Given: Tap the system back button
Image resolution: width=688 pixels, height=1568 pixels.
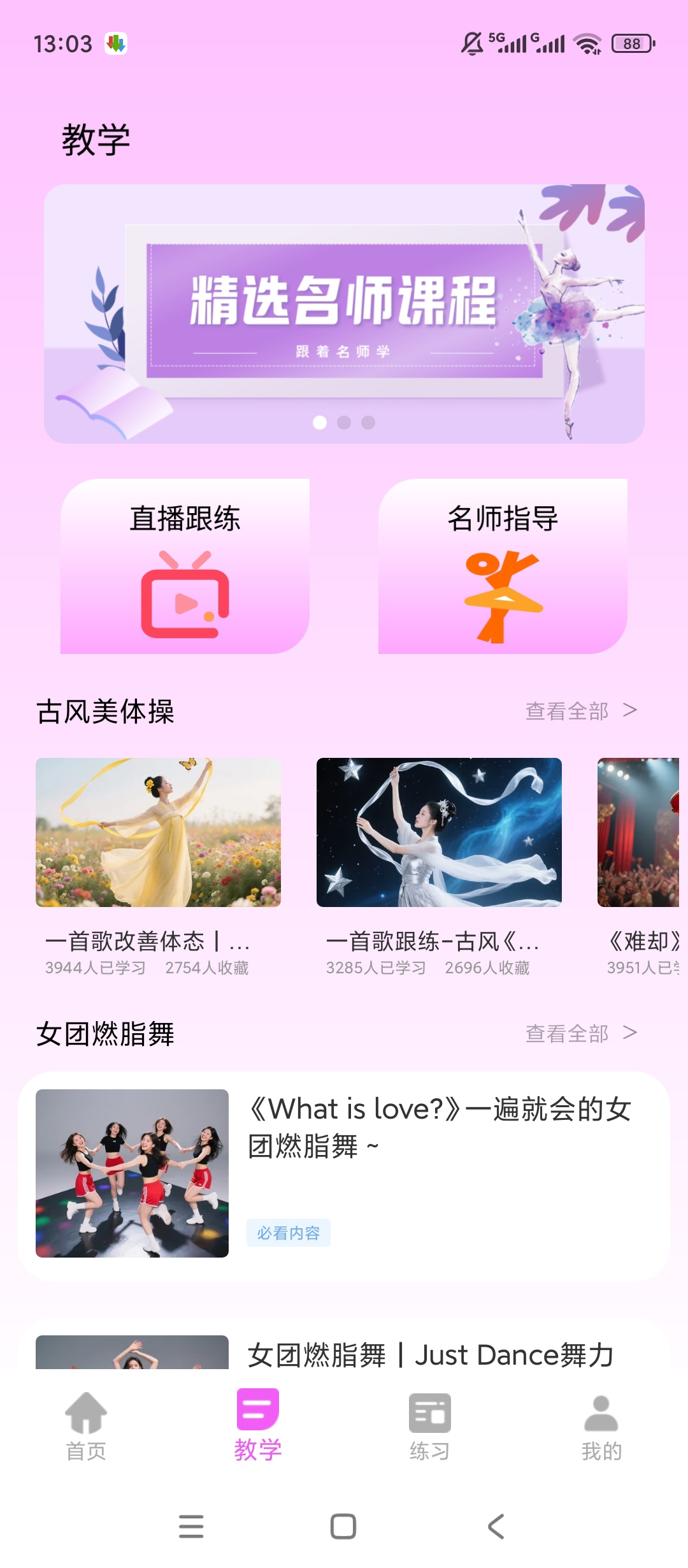Looking at the screenshot, I should [x=496, y=1527].
